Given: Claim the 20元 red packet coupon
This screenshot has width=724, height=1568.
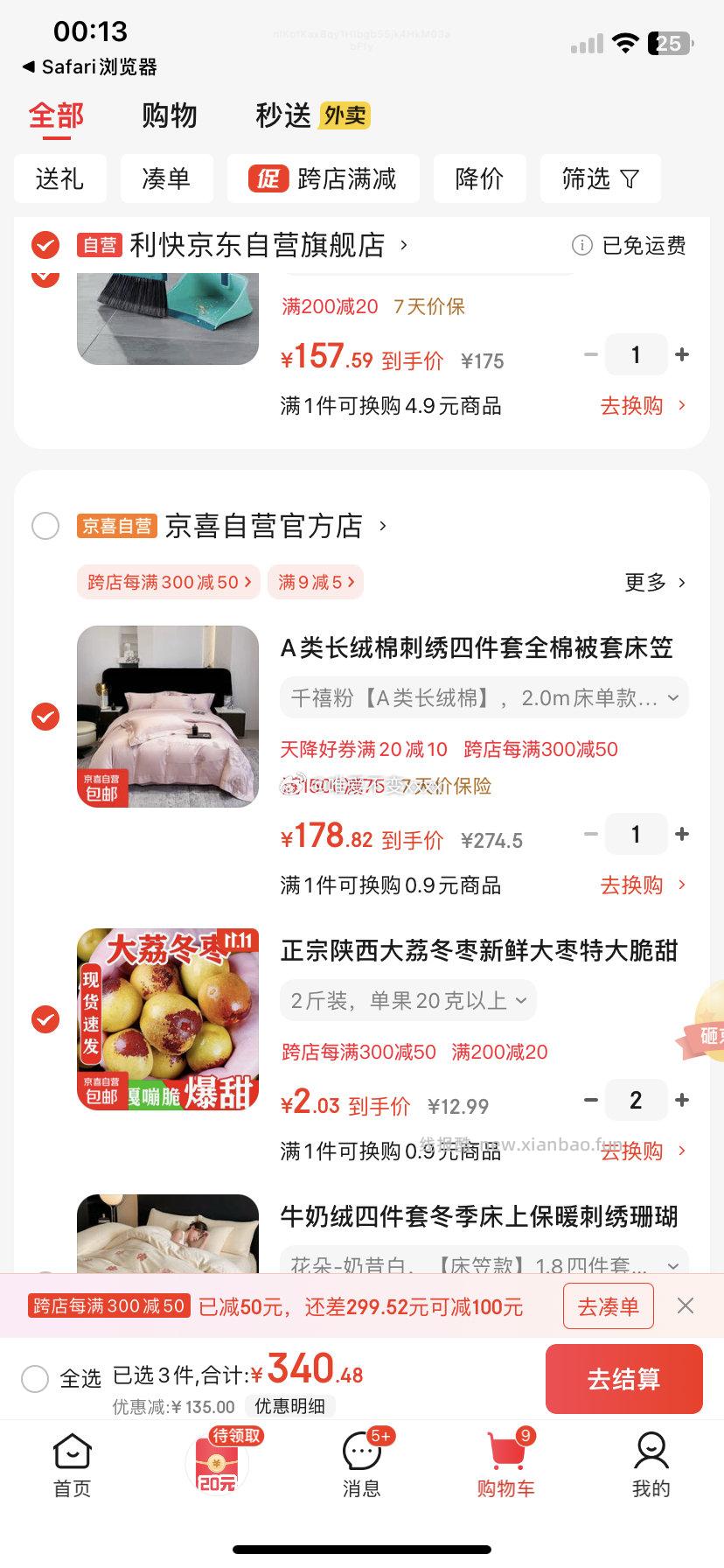Looking at the screenshot, I should [x=217, y=1461].
